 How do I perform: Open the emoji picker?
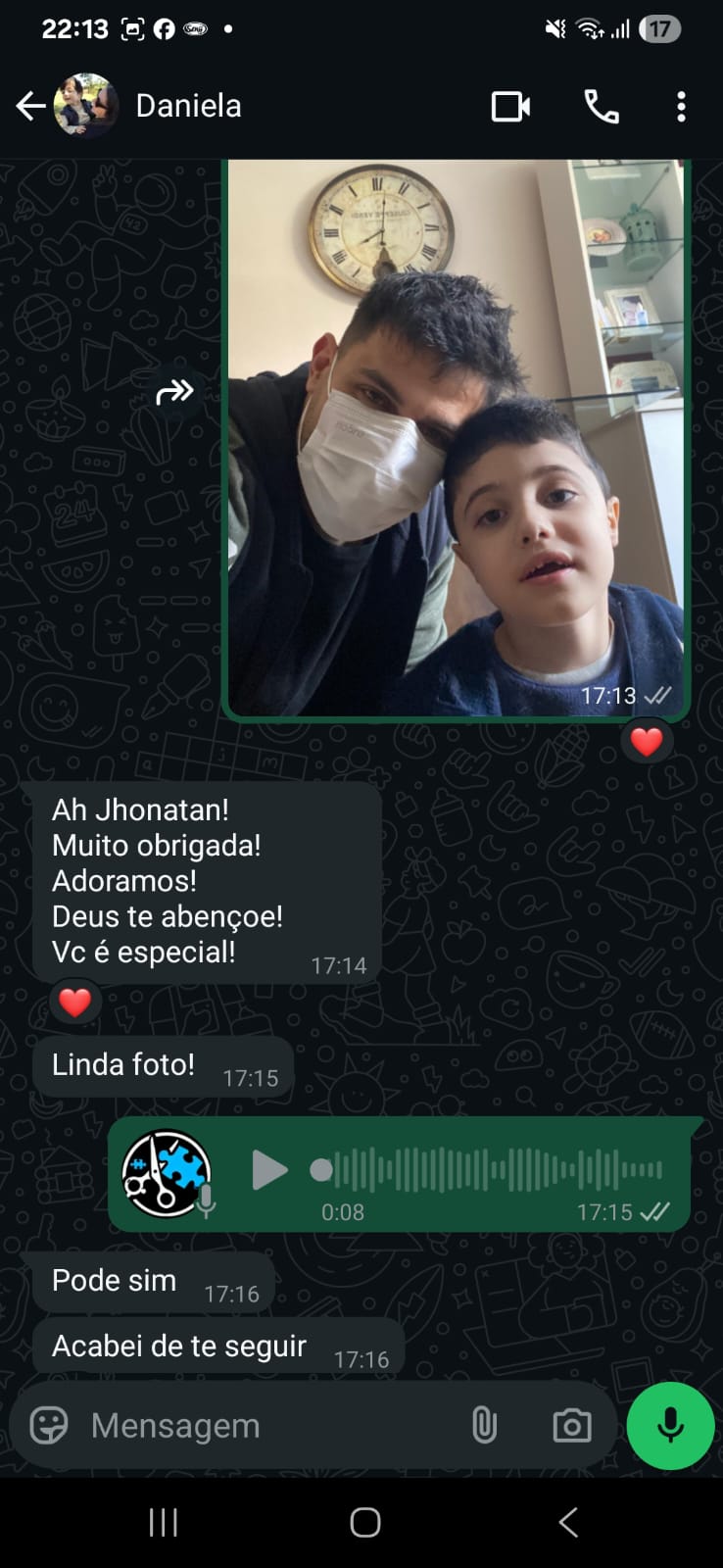coord(49,1425)
